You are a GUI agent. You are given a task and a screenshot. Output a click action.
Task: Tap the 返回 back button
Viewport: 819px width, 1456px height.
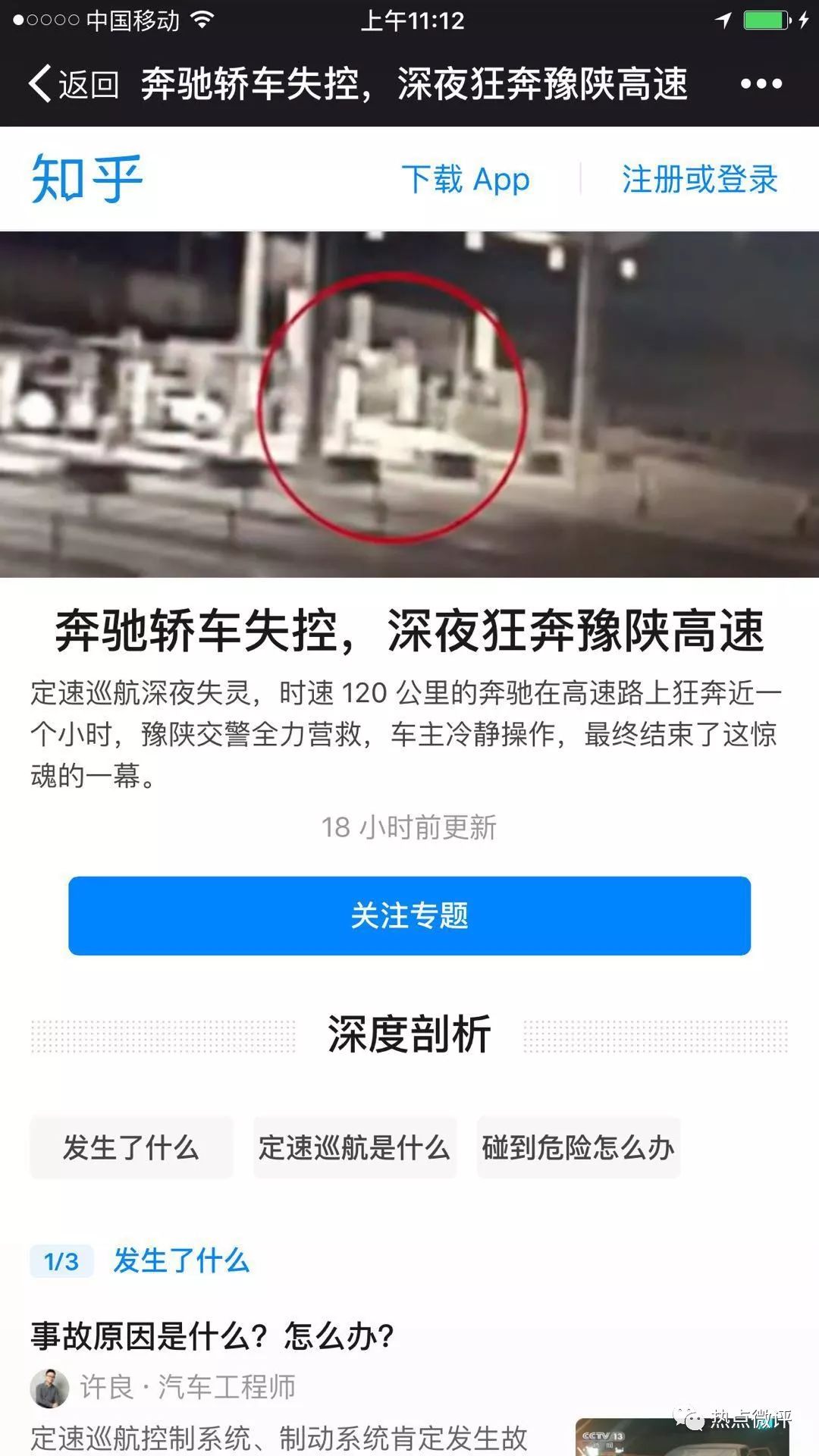click(x=74, y=83)
